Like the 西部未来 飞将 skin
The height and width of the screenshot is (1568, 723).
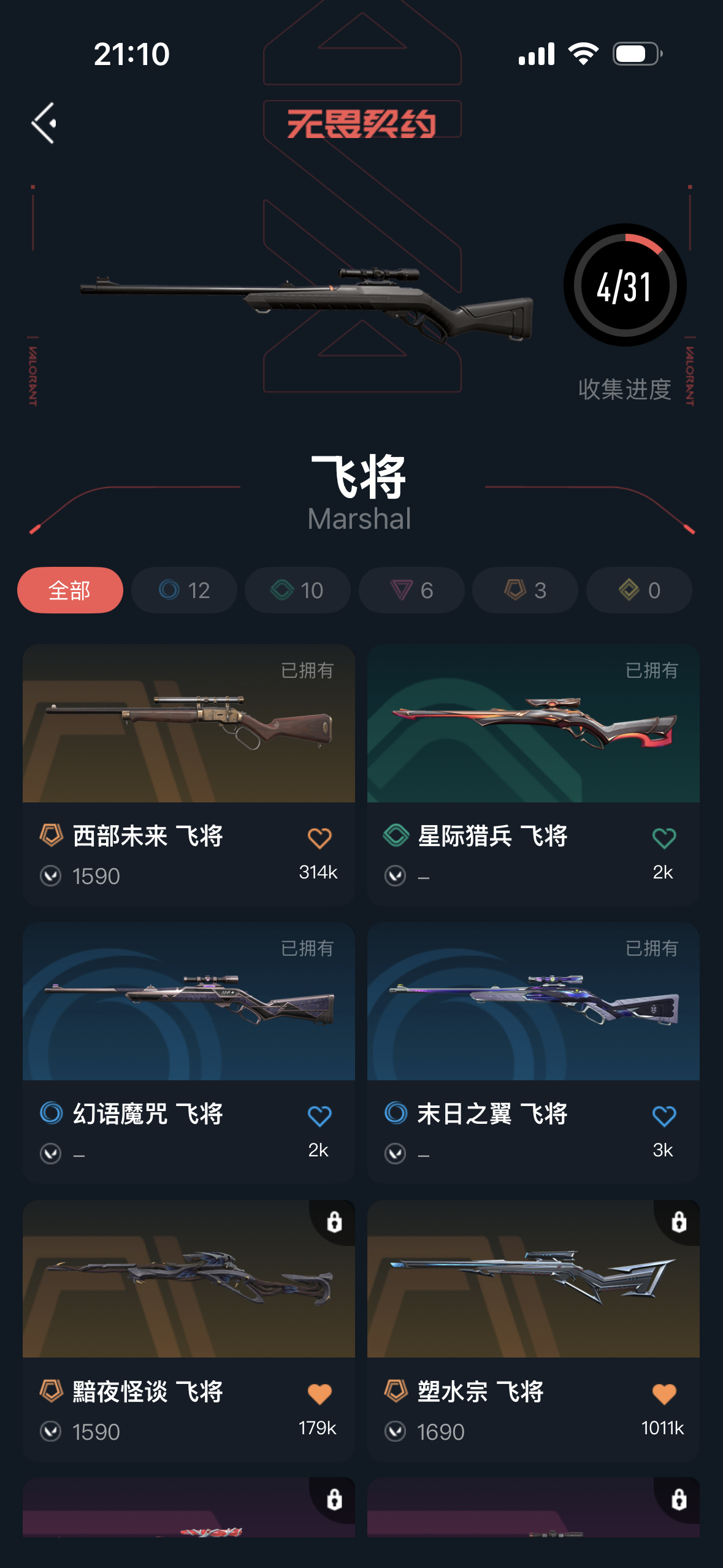[319, 838]
